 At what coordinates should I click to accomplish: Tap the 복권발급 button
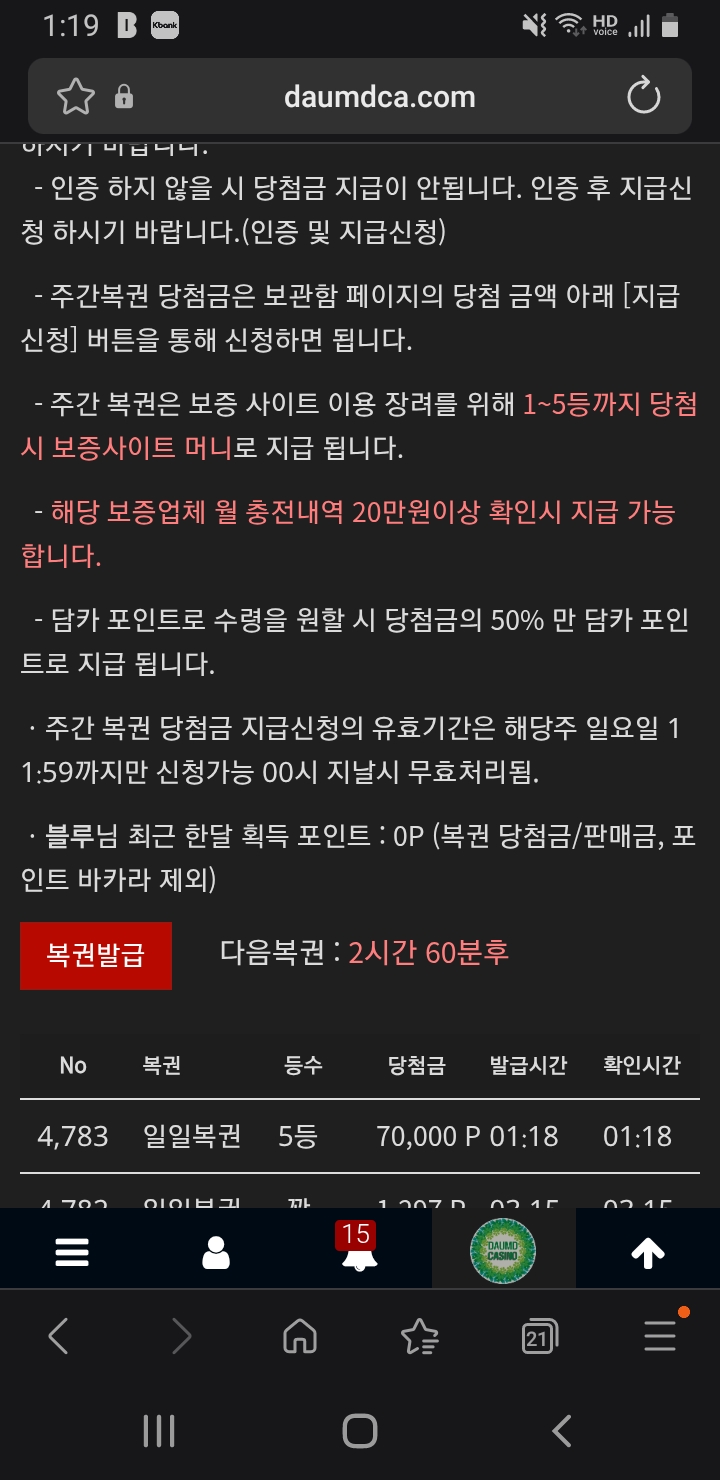tap(96, 956)
